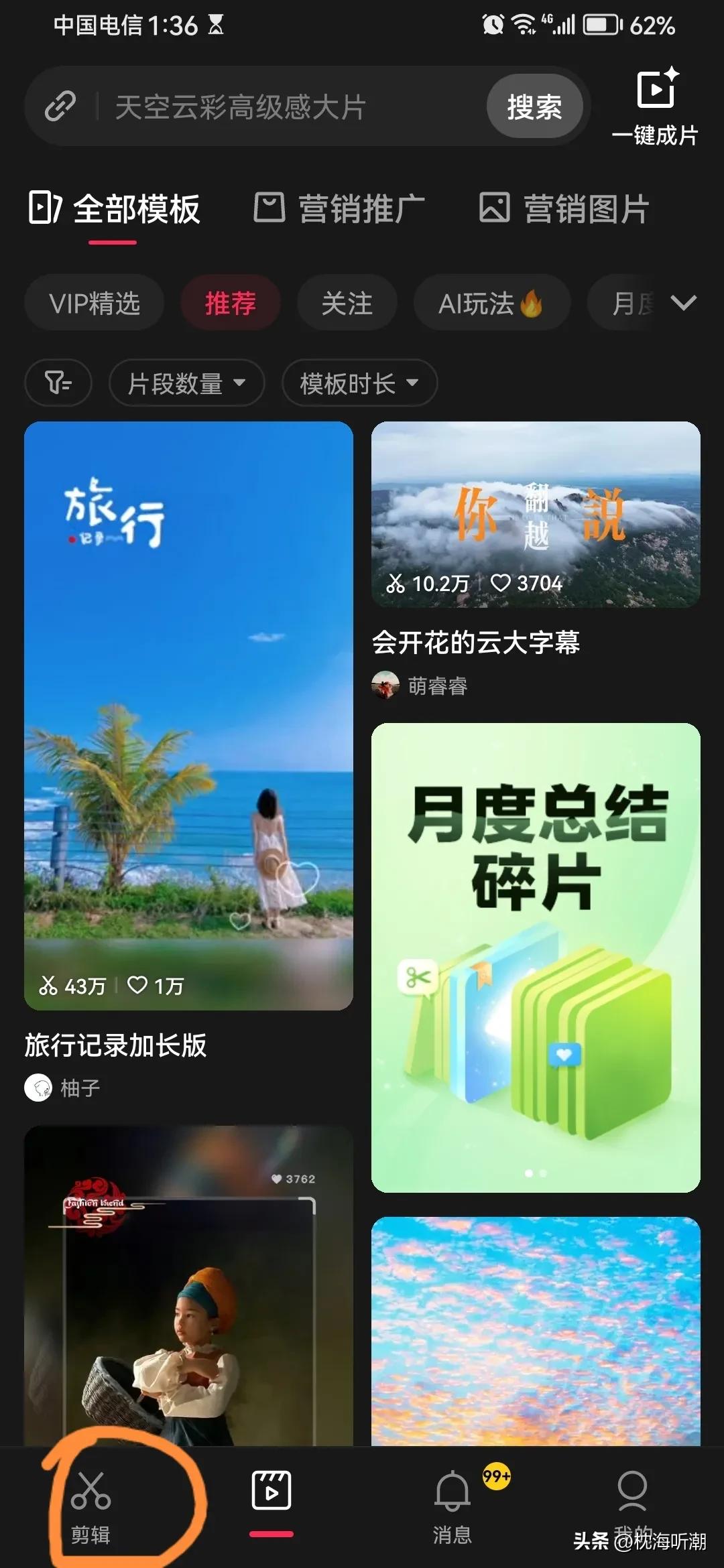The height and width of the screenshot is (1568, 724).
Task: Open the filter icon button
Action: click(58, 383)
